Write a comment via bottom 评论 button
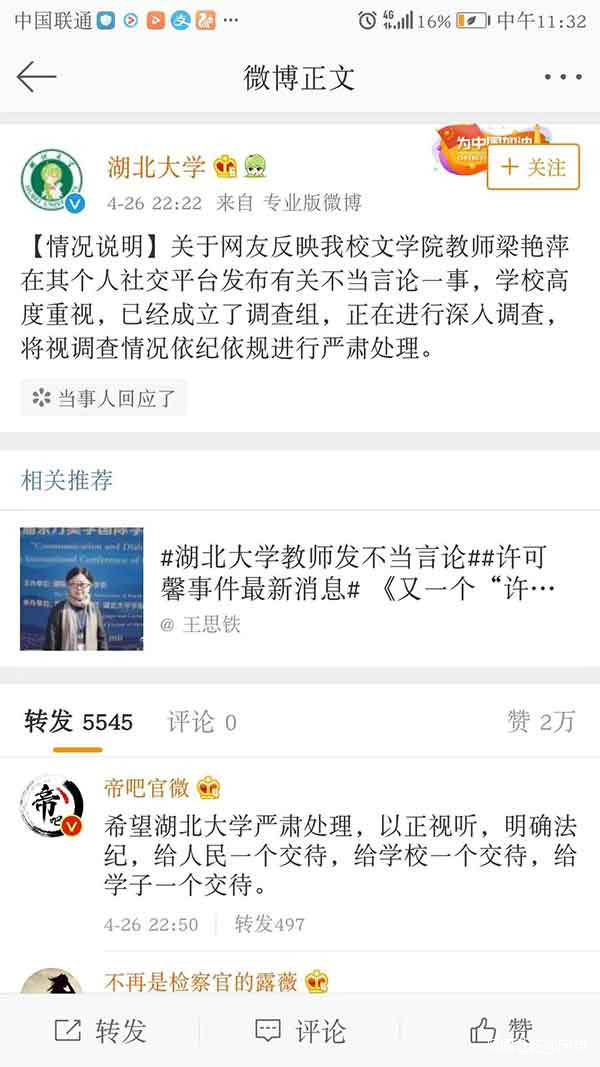600x1067 pixels. pos(300,1031)
